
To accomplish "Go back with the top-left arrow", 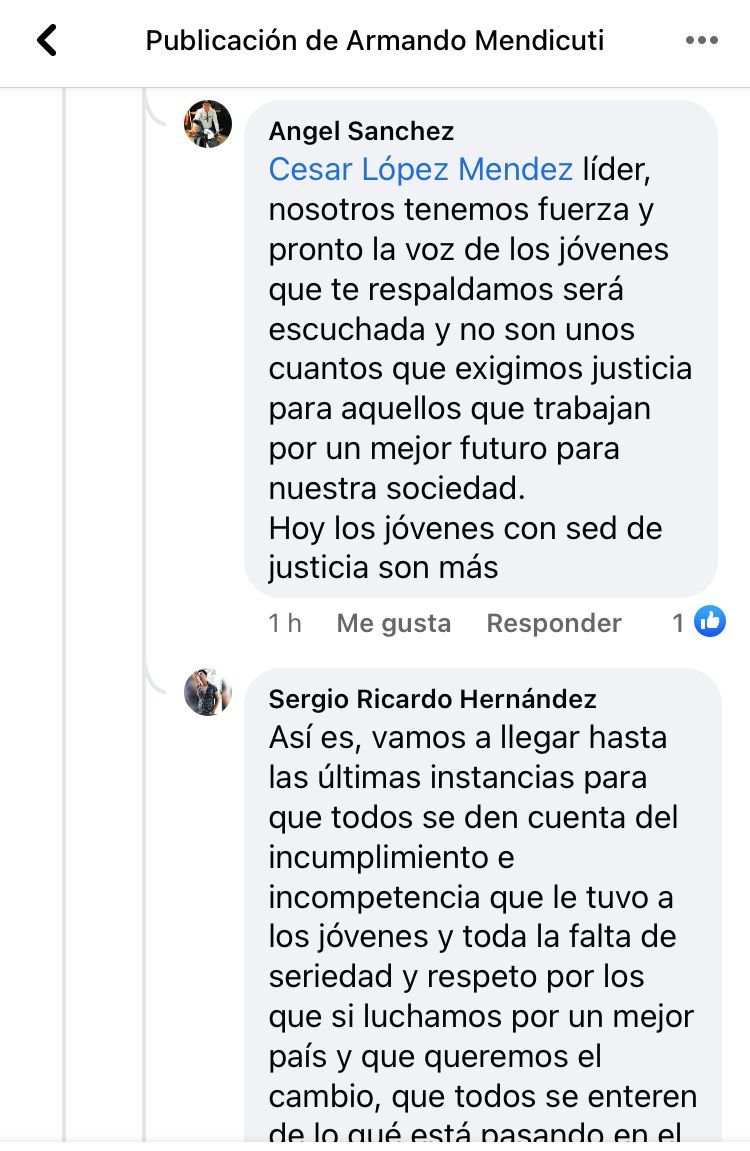I will coord(47,41).
